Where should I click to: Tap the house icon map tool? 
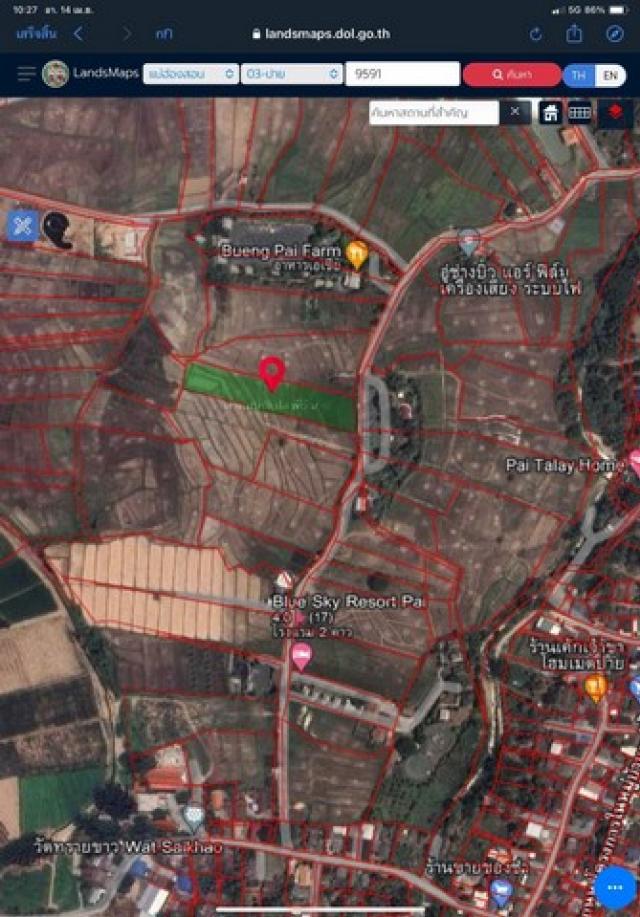coord(551,113)
